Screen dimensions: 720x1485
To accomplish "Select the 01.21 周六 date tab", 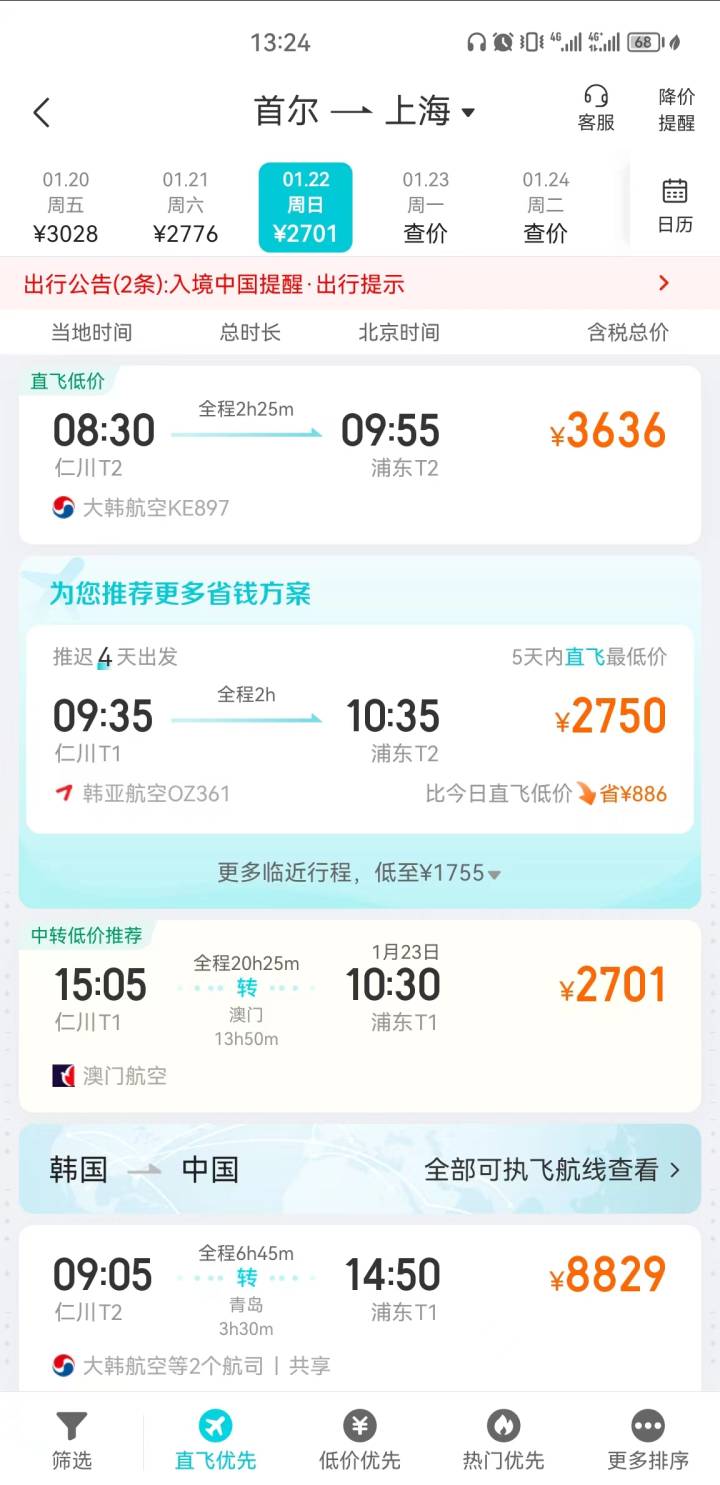I will 186,207.
